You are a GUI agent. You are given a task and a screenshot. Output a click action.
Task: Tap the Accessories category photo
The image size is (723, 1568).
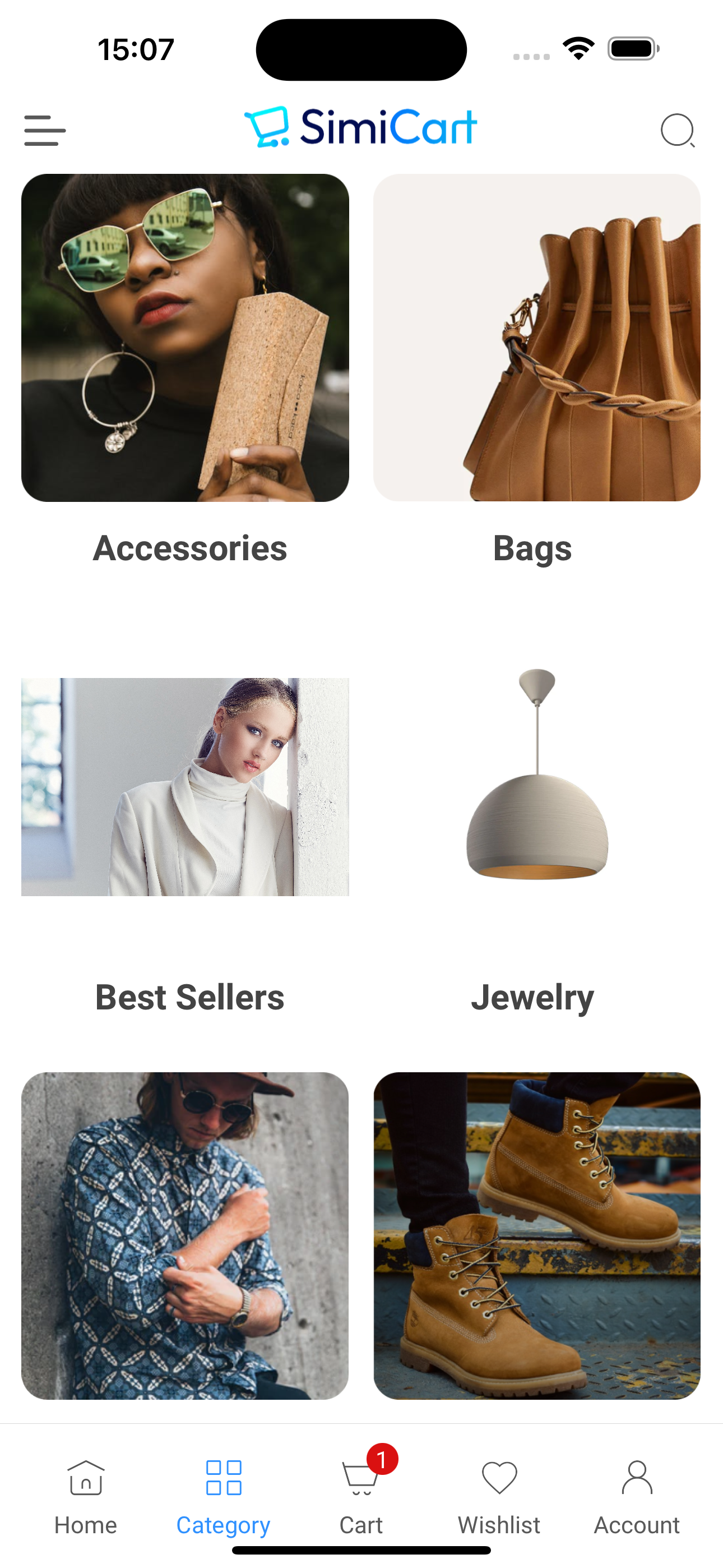185,338
